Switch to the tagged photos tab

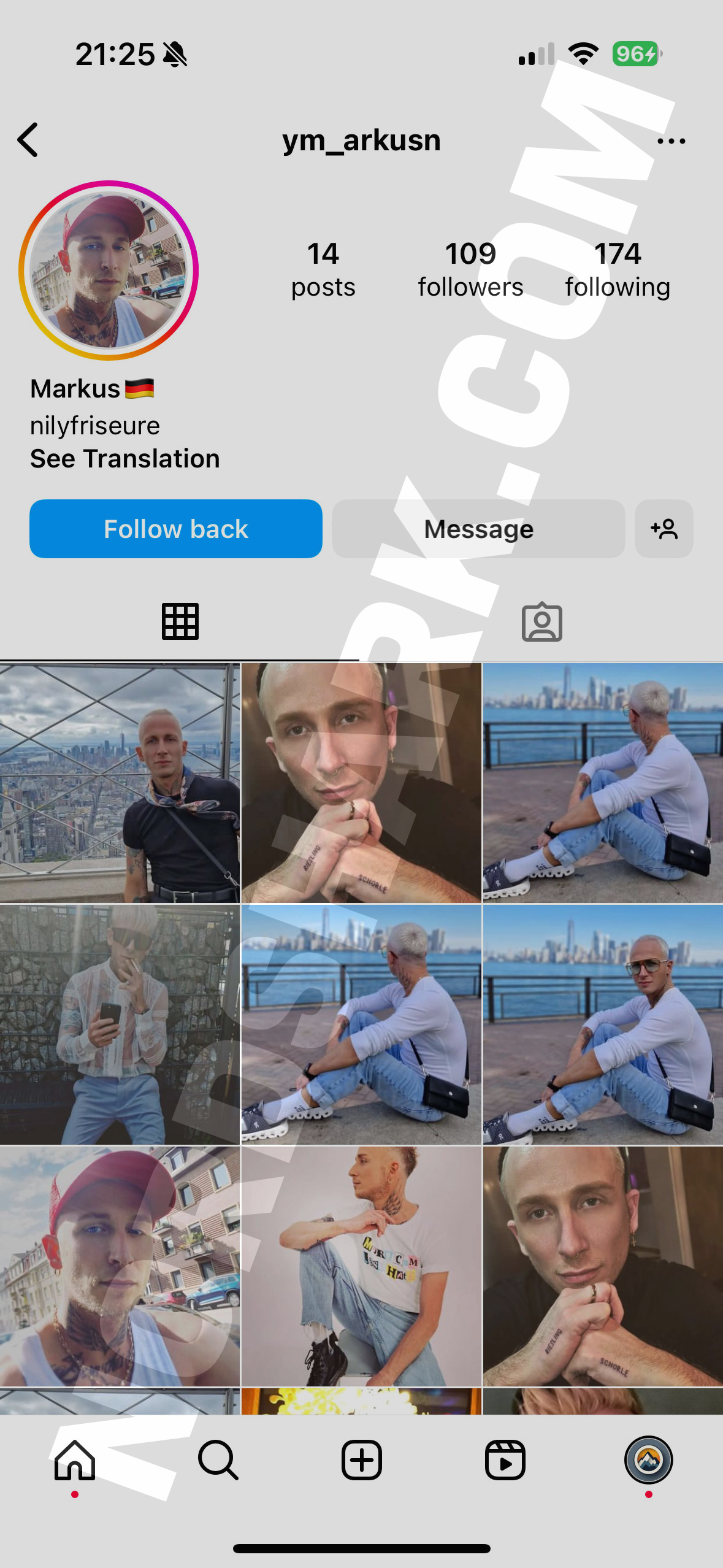pos(541,623)
